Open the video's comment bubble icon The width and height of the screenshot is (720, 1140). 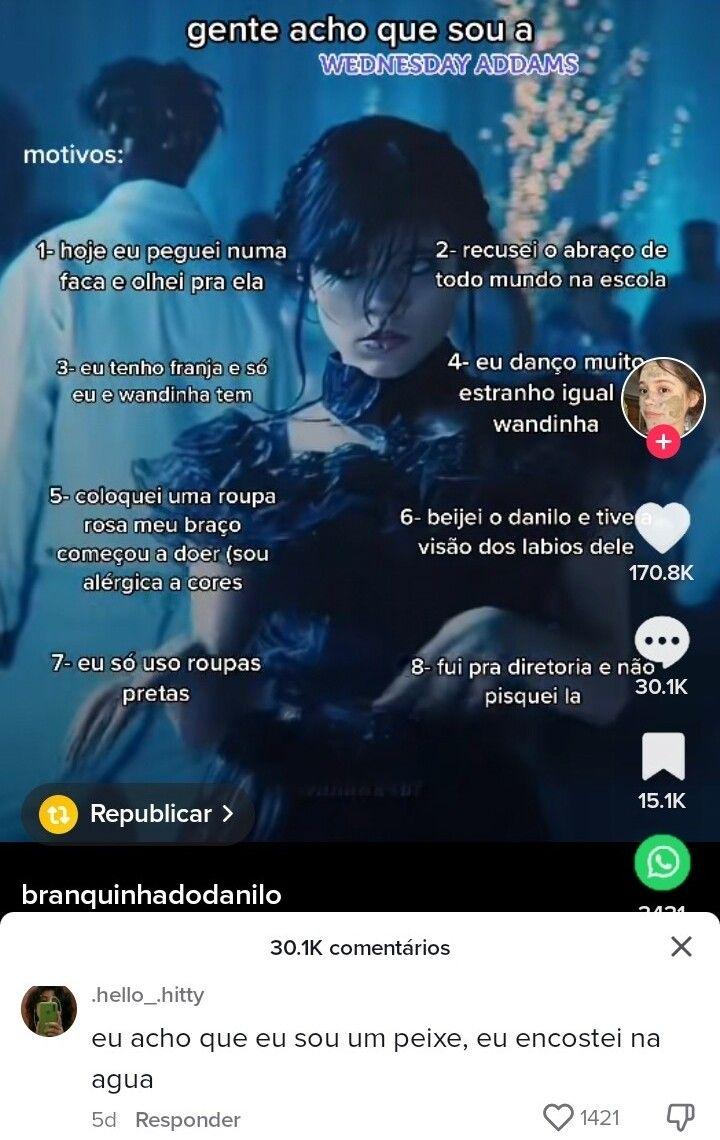[x=662, y=641]
